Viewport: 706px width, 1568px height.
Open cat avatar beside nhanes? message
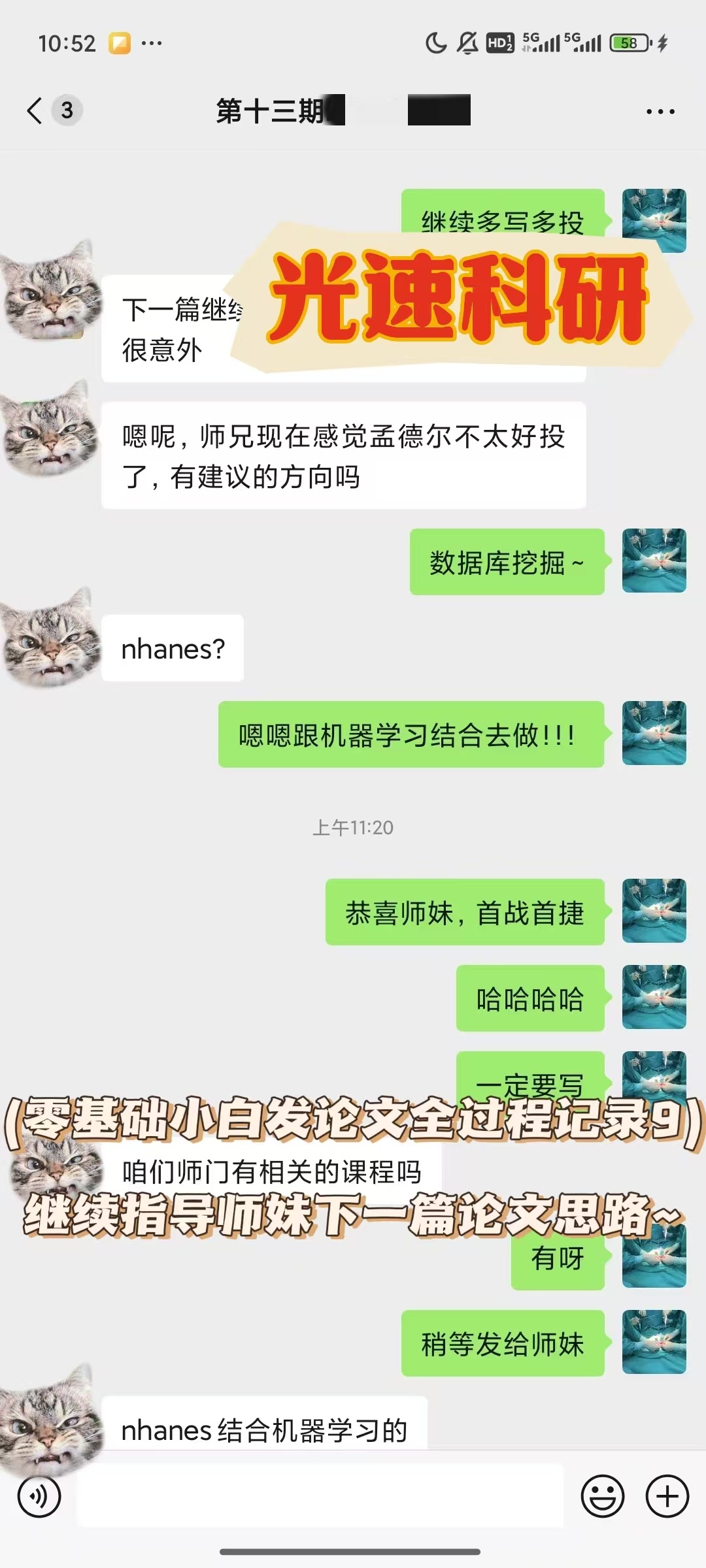[51, 637]
